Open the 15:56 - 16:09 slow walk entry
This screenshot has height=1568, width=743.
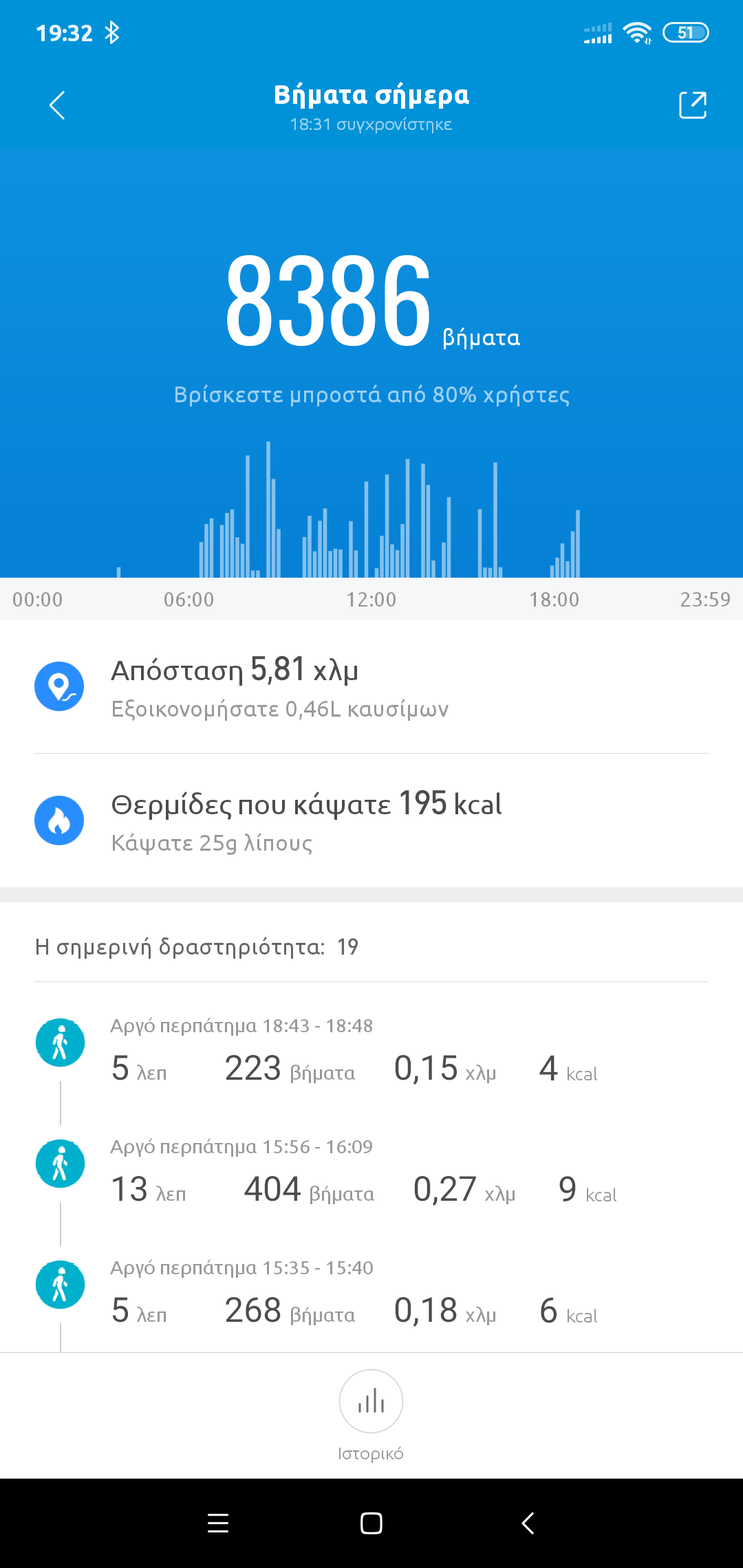coord(371,1173)
